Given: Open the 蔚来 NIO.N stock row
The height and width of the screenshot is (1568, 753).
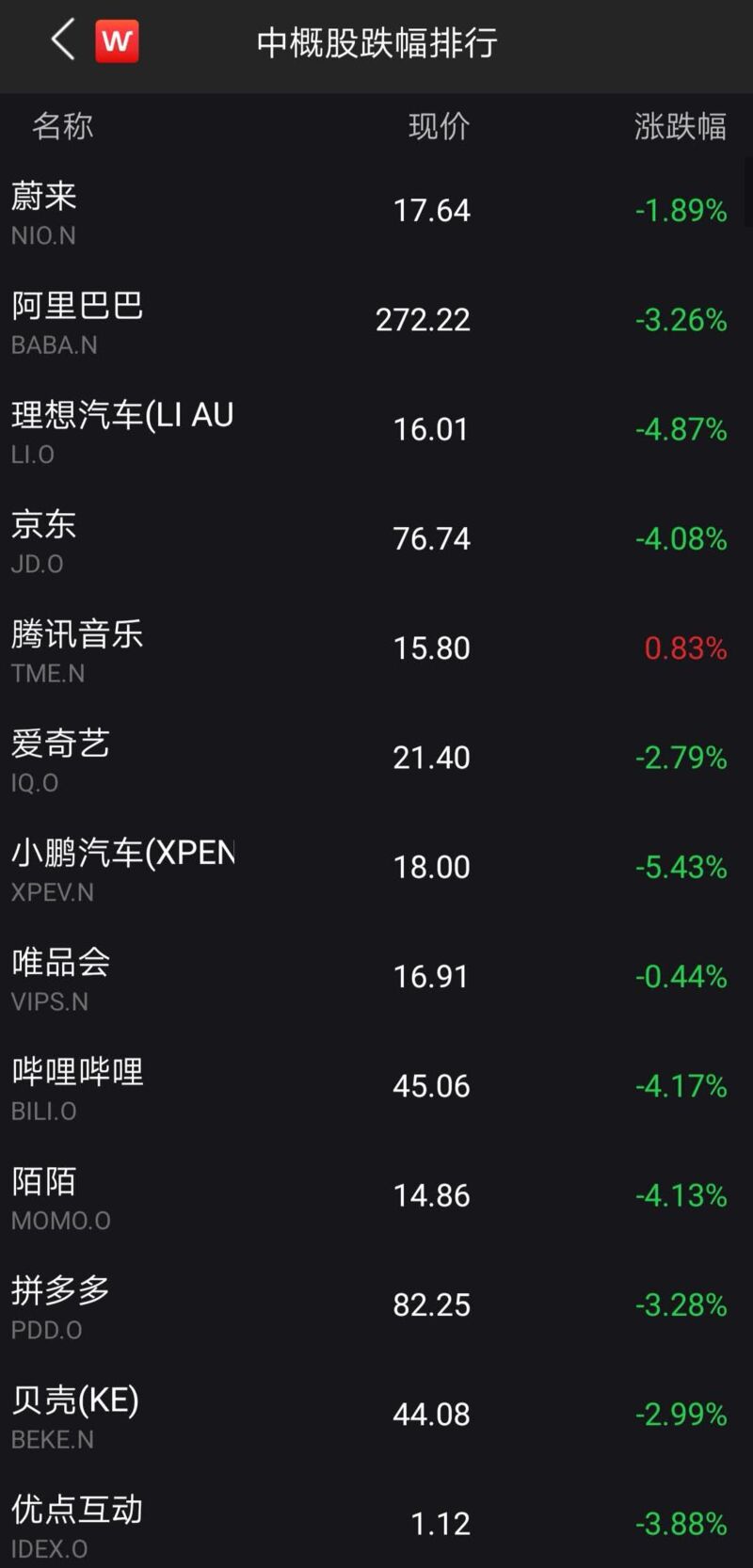Looking at the screenshot, I should (376, 211).
